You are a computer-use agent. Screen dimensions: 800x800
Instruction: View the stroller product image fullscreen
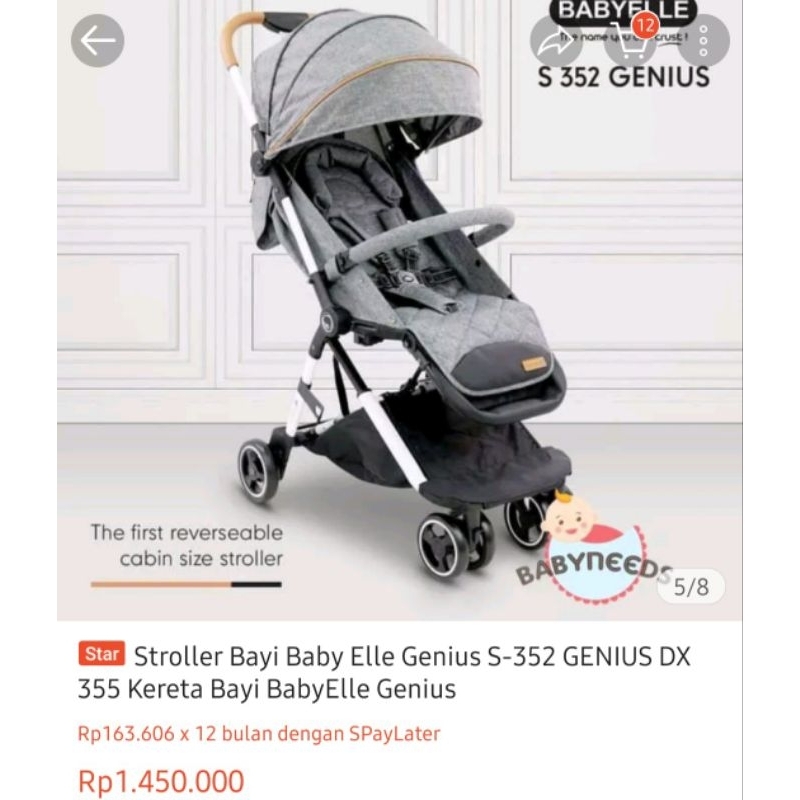point(400,320)
